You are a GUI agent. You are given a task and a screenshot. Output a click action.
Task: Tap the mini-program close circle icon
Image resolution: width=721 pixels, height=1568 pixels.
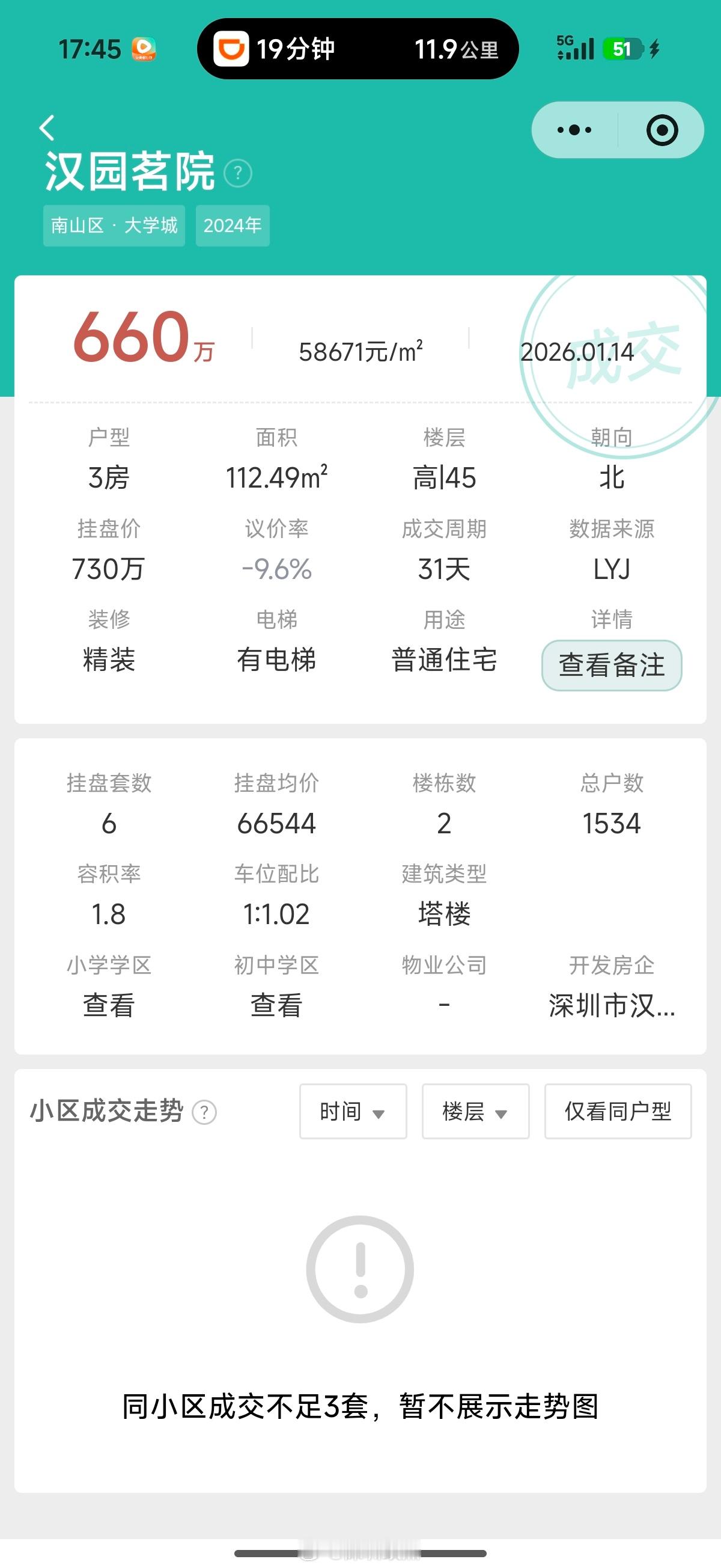663,130
